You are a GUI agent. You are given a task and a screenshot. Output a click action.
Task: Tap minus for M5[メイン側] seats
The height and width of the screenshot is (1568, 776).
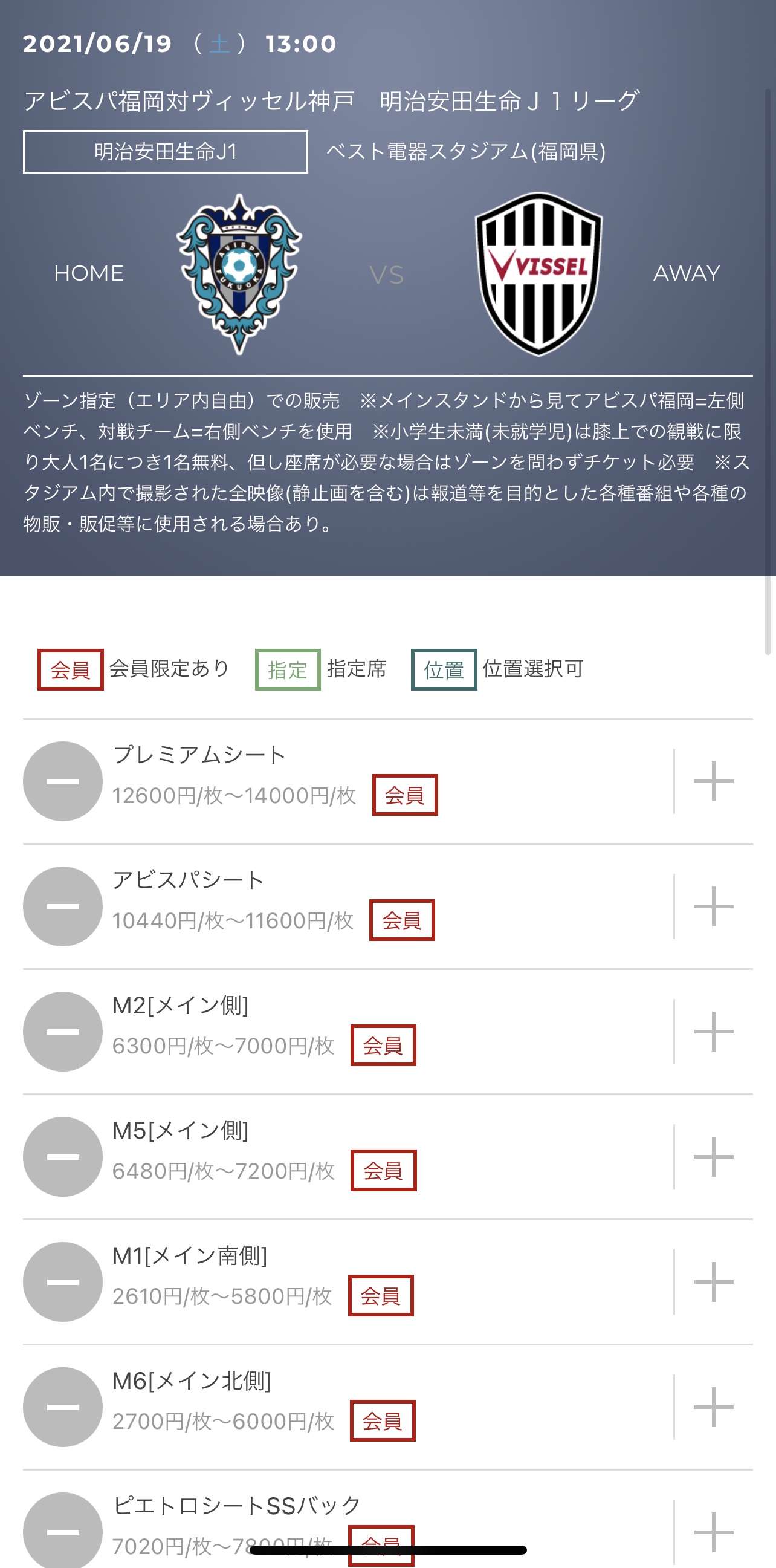63,1157
